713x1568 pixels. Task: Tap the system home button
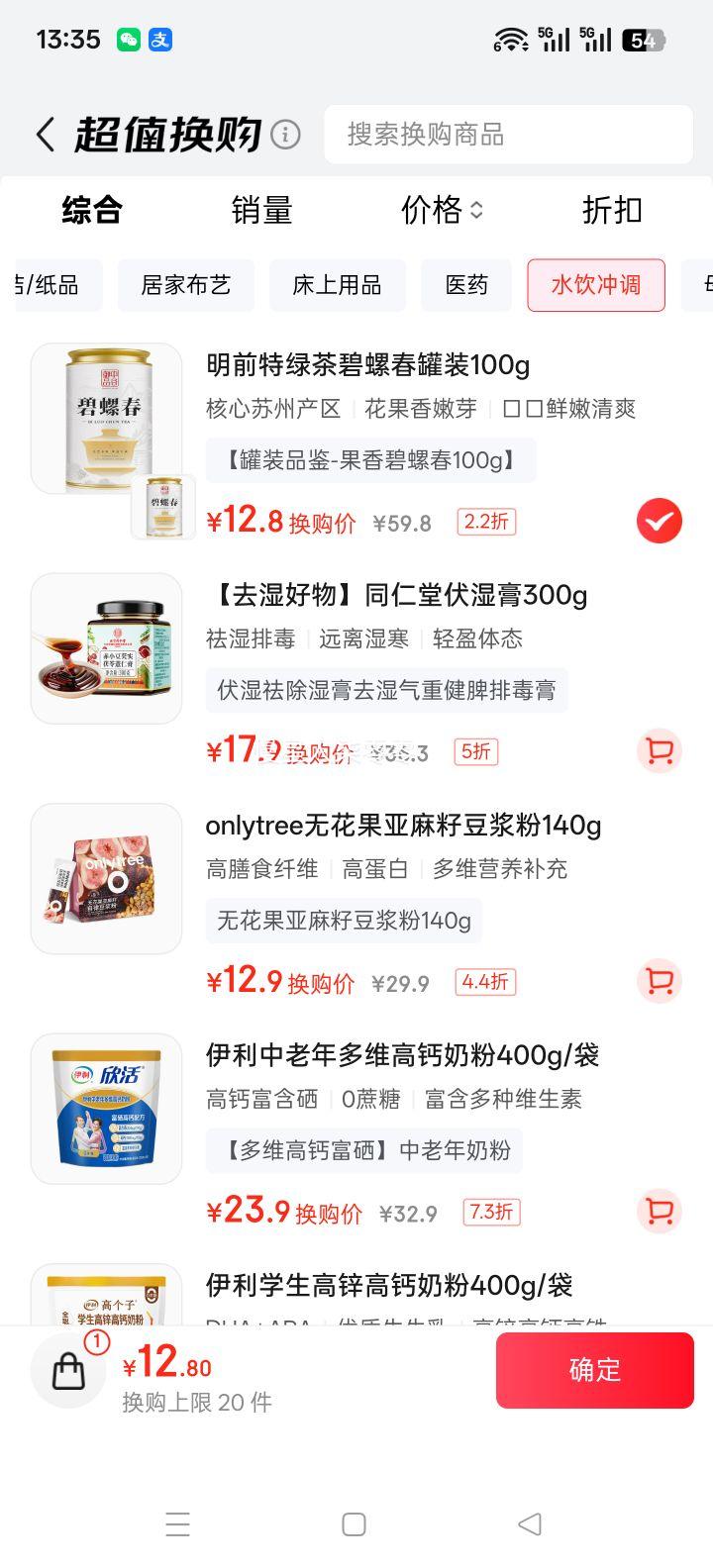[x=354, y=1524]
